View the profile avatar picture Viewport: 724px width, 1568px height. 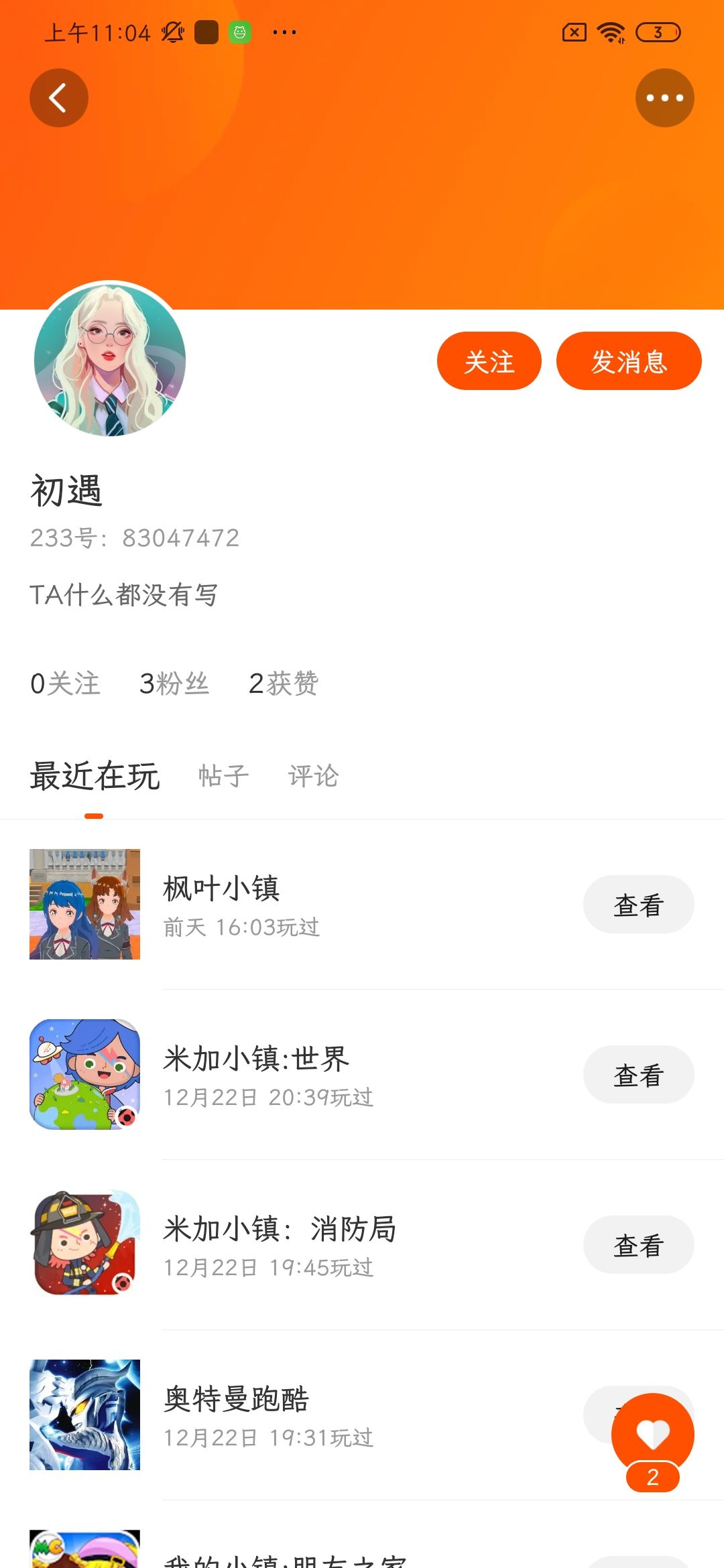pyautogui.click(x=110, y=360)
